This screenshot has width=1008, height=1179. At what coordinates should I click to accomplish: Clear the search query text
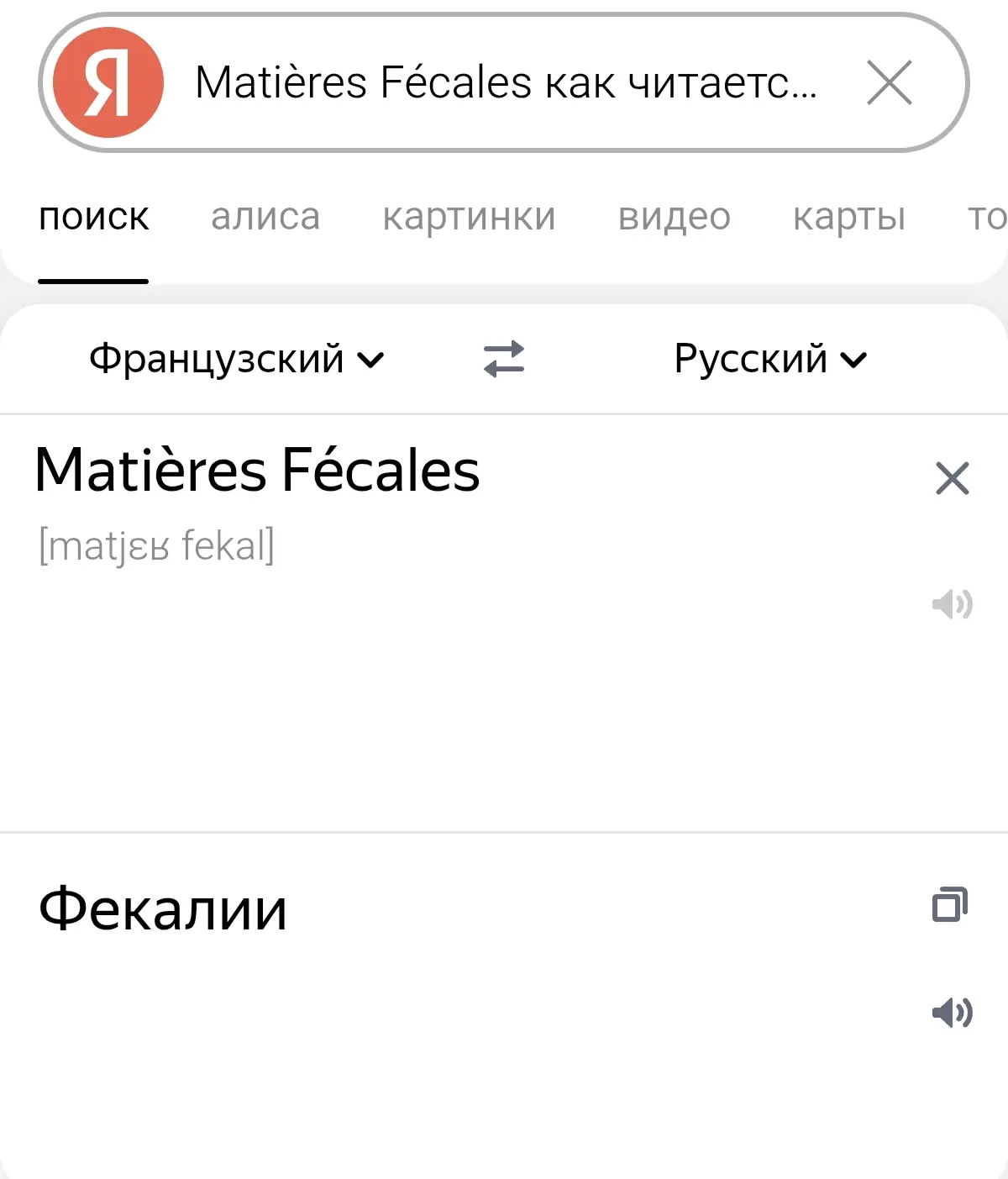pyautogui.click(x=889, y=83)
